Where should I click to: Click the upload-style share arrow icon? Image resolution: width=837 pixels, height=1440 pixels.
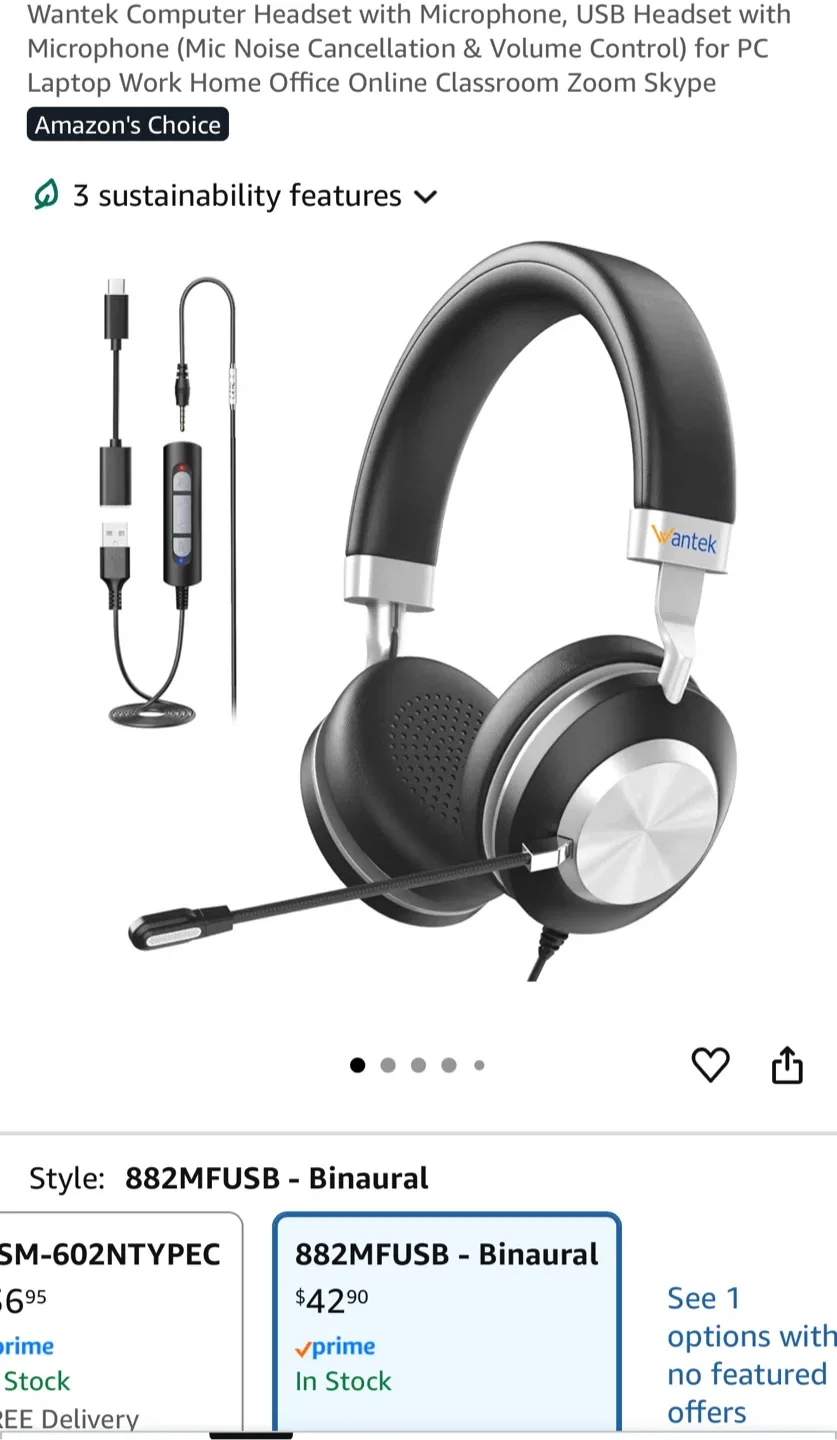coord(787,1065)
